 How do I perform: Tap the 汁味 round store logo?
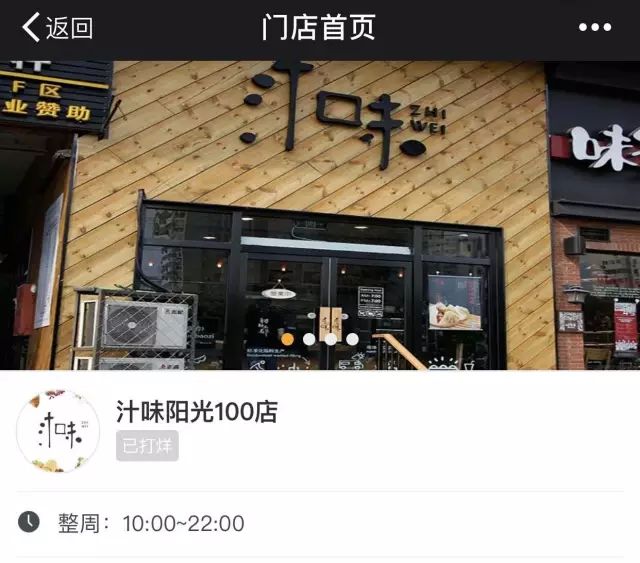tap(58, 430)
